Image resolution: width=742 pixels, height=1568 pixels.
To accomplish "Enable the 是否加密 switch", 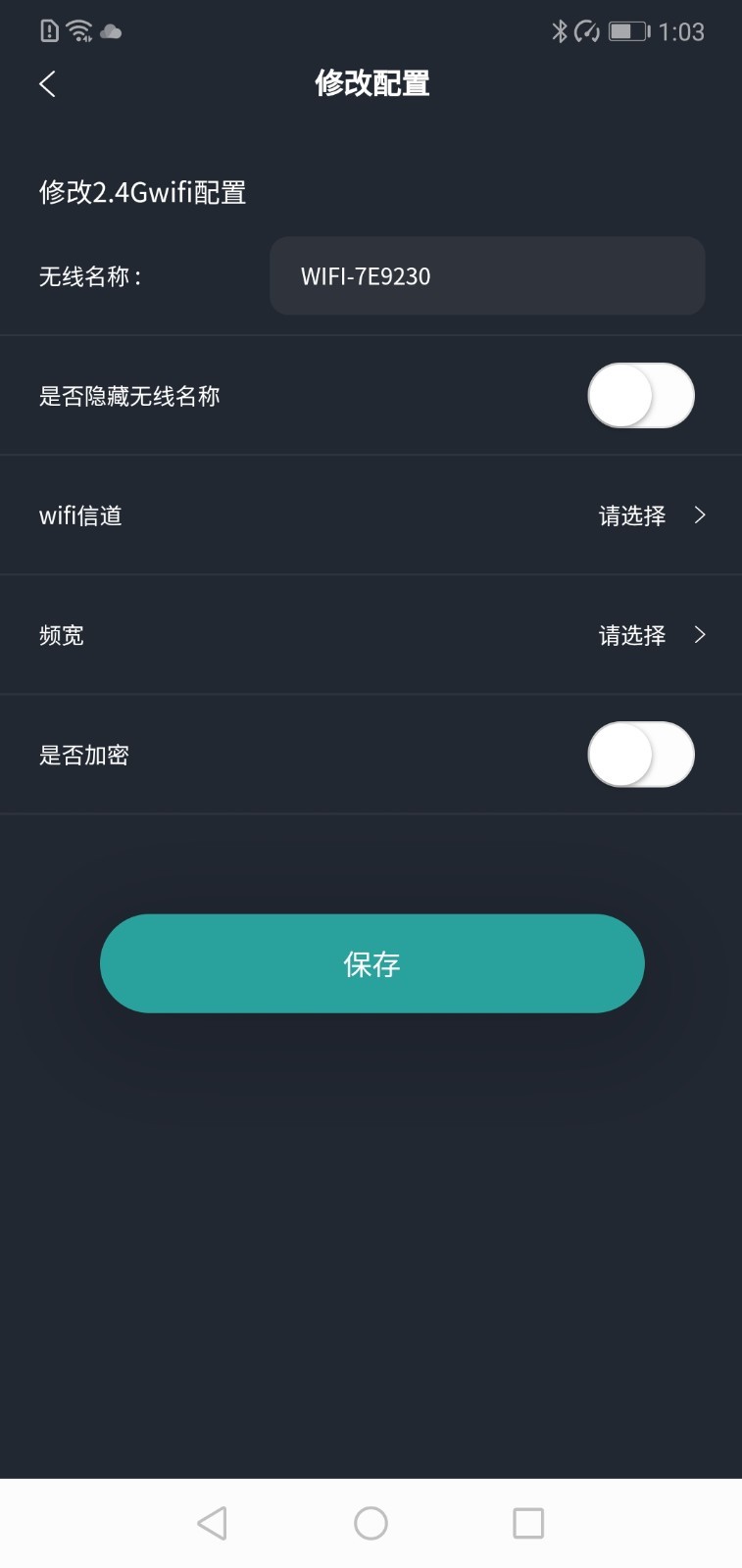I will [640, 755].
